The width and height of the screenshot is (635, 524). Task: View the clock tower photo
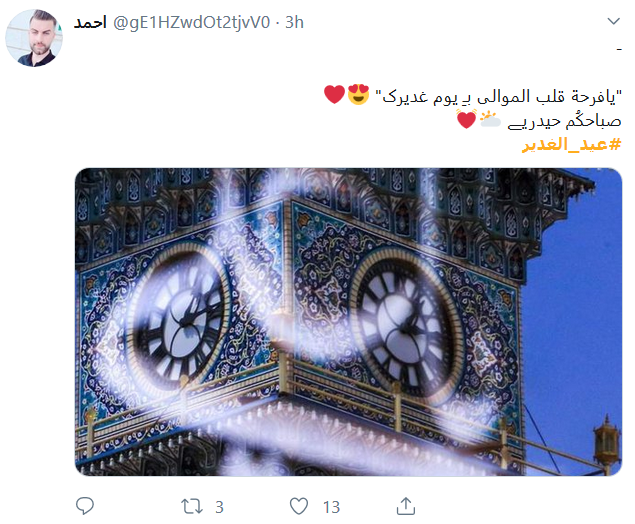[x=347, y=321]
